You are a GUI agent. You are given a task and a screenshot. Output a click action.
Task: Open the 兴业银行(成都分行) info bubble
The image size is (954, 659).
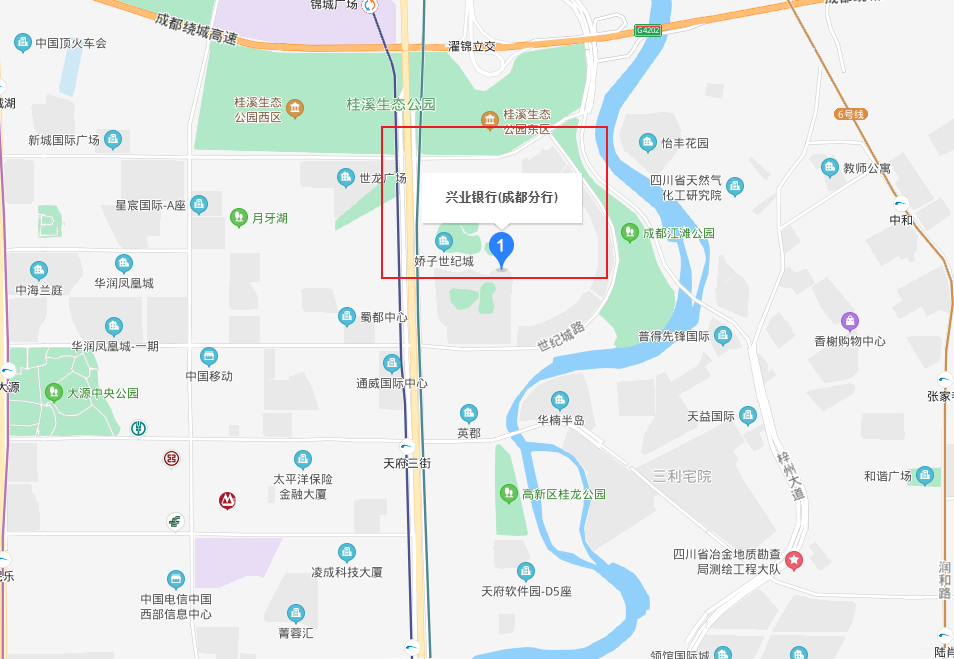point(501,198)
